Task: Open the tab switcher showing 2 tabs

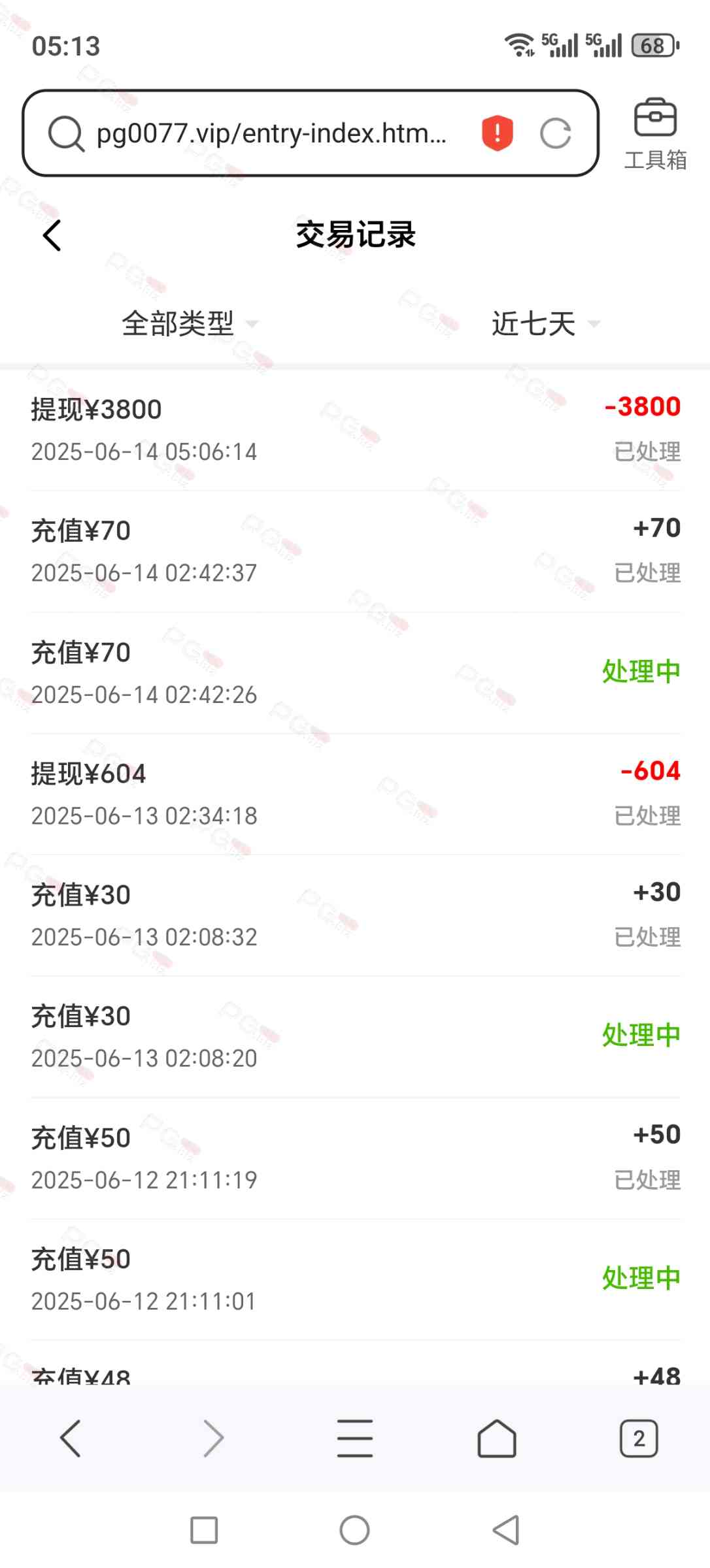Action: pos(639,1438)
